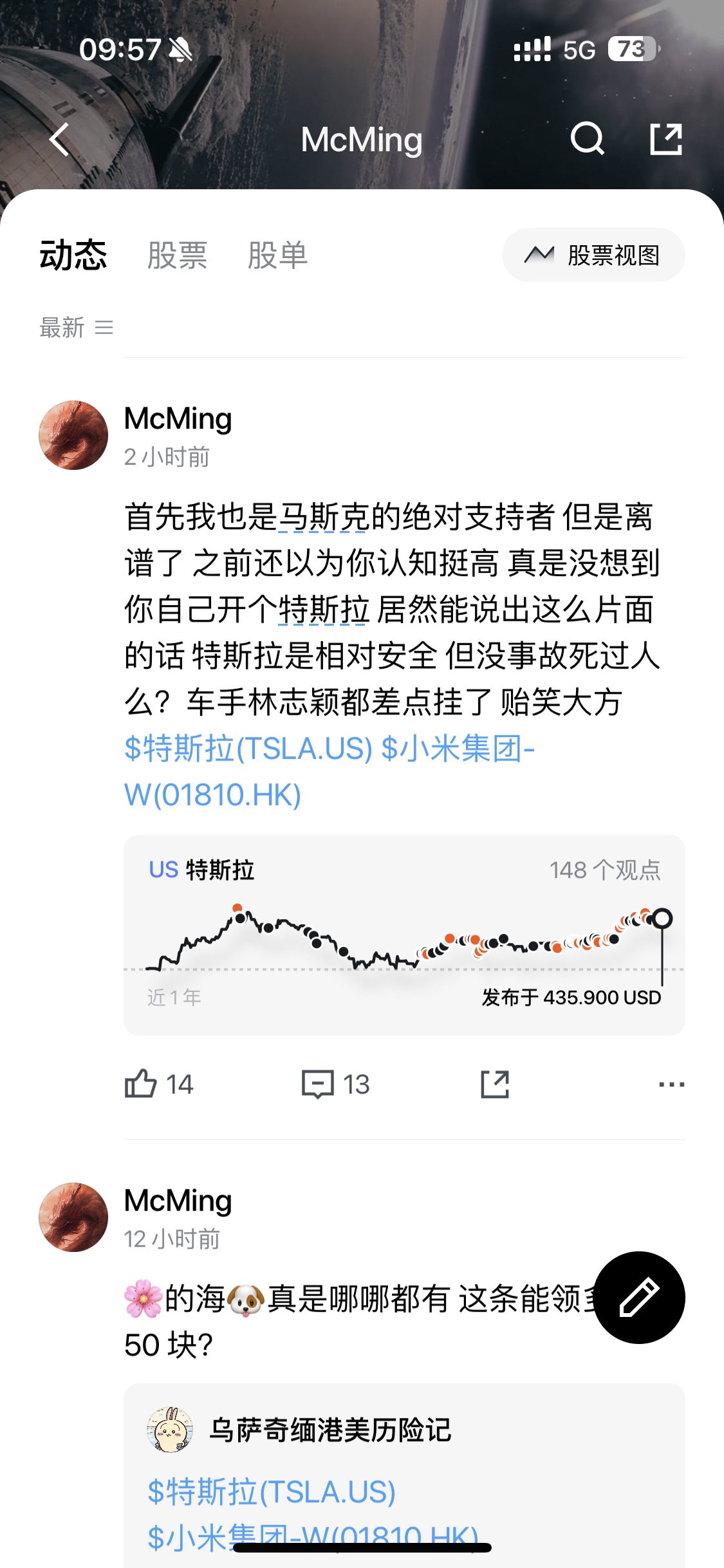Viewport: 724px width, 1568px height.
Task: Go back using the back arrow
Action: click(60, 140)
